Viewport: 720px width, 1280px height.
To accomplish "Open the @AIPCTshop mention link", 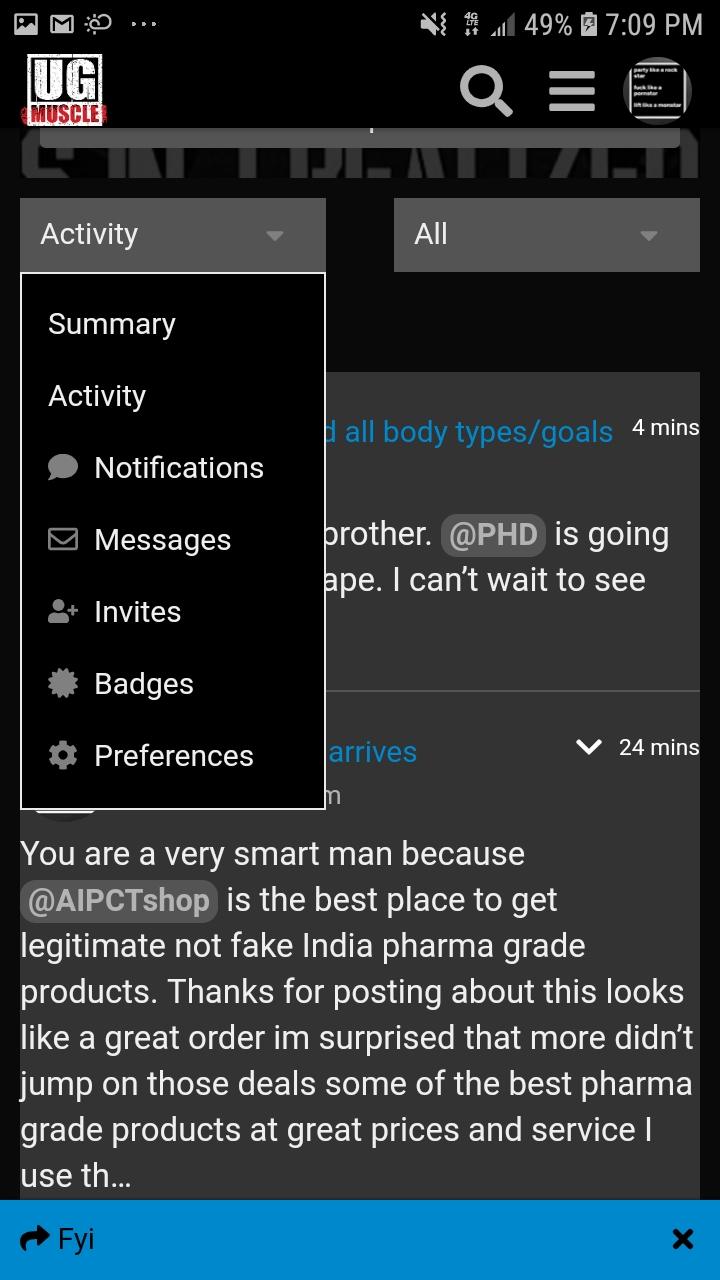I will [x=118, y=900].
